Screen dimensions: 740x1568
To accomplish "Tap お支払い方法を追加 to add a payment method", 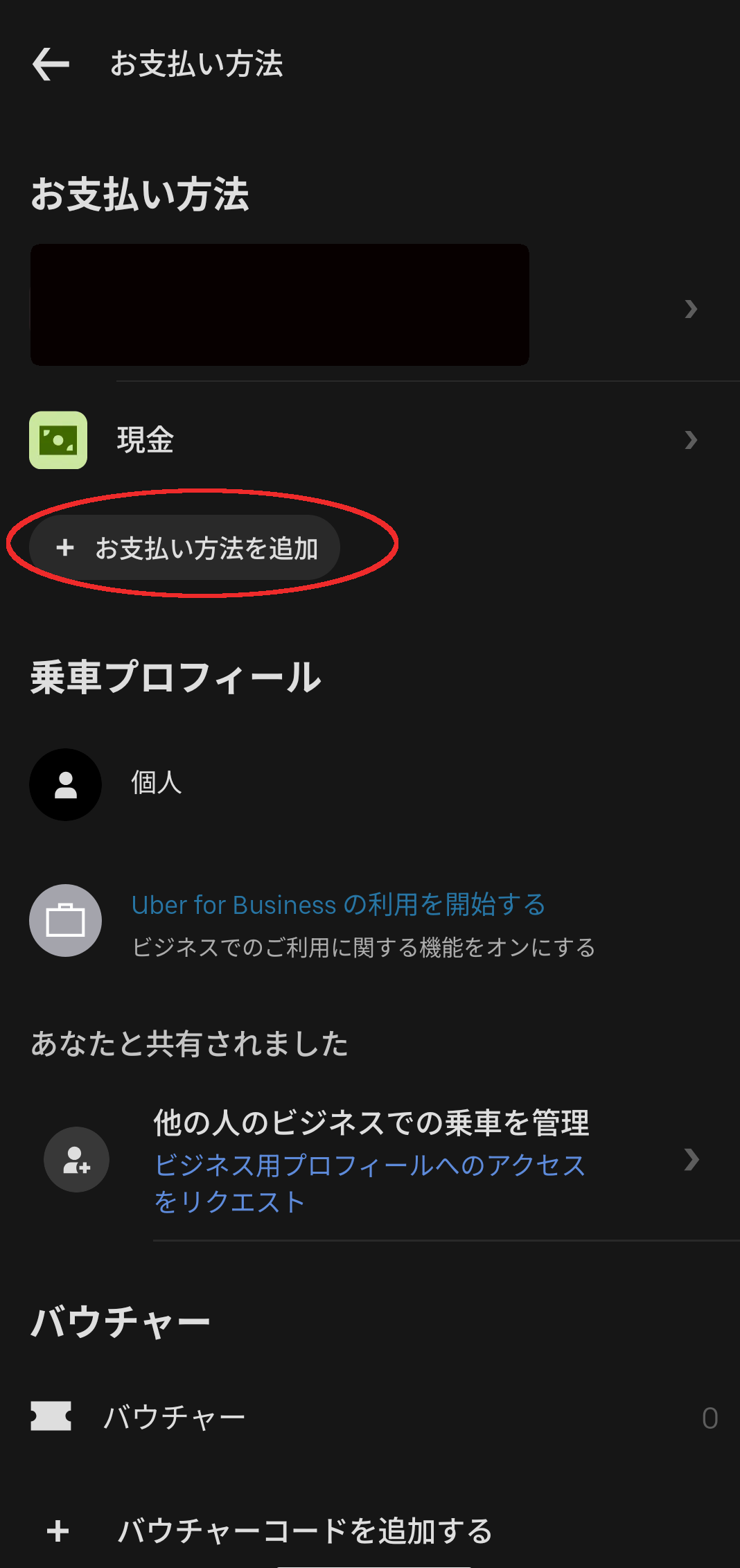I will point(186,548).
